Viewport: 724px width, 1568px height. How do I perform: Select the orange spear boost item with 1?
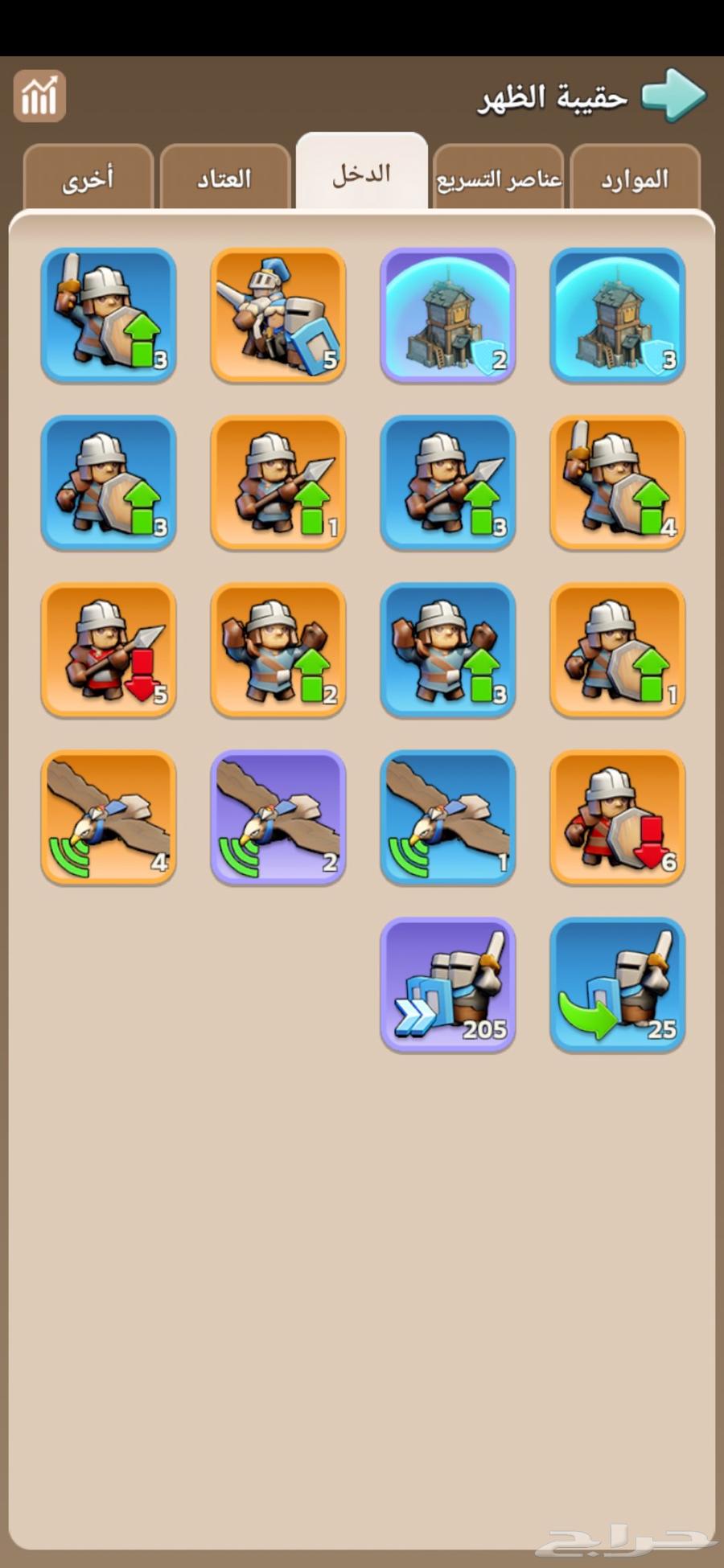[278, 482]
